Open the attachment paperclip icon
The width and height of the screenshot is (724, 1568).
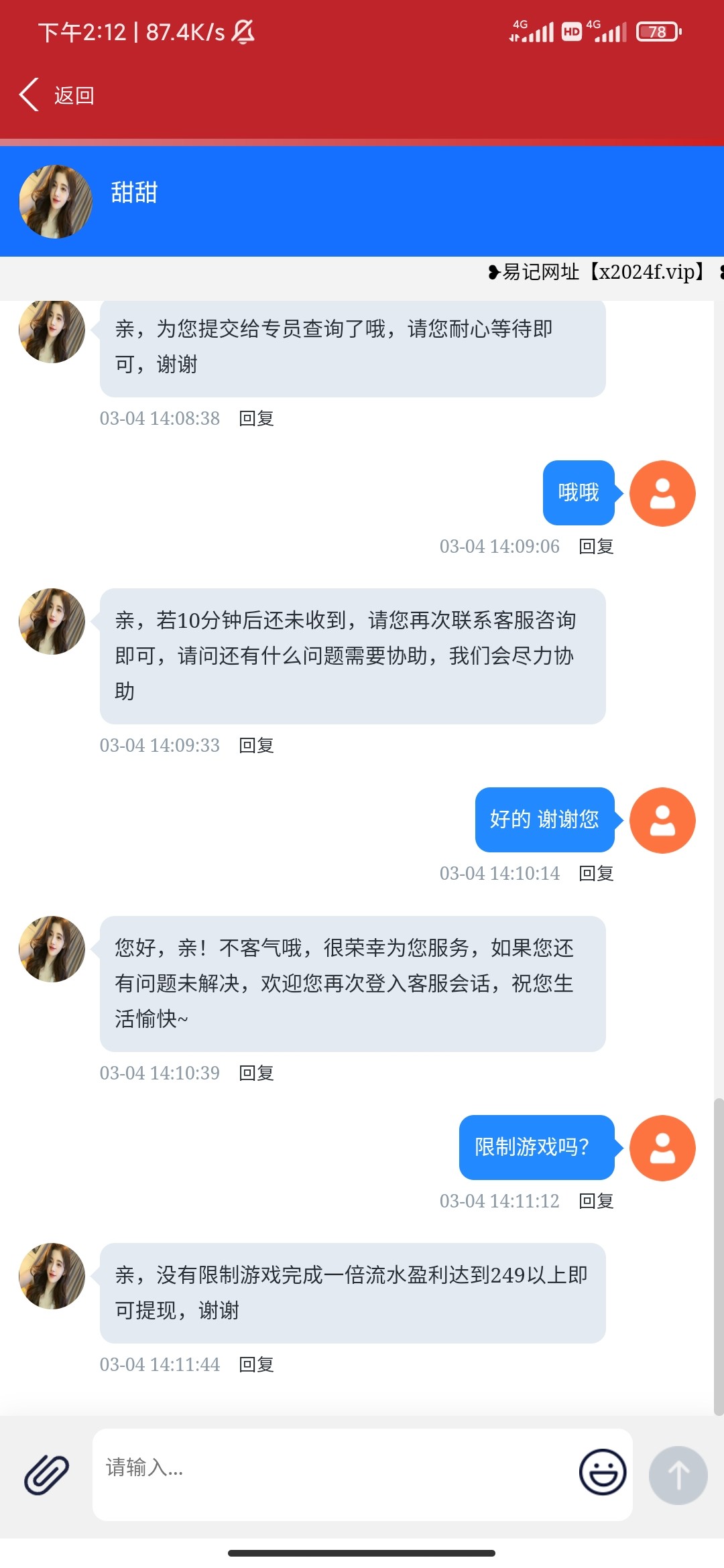coord(47,1475)
